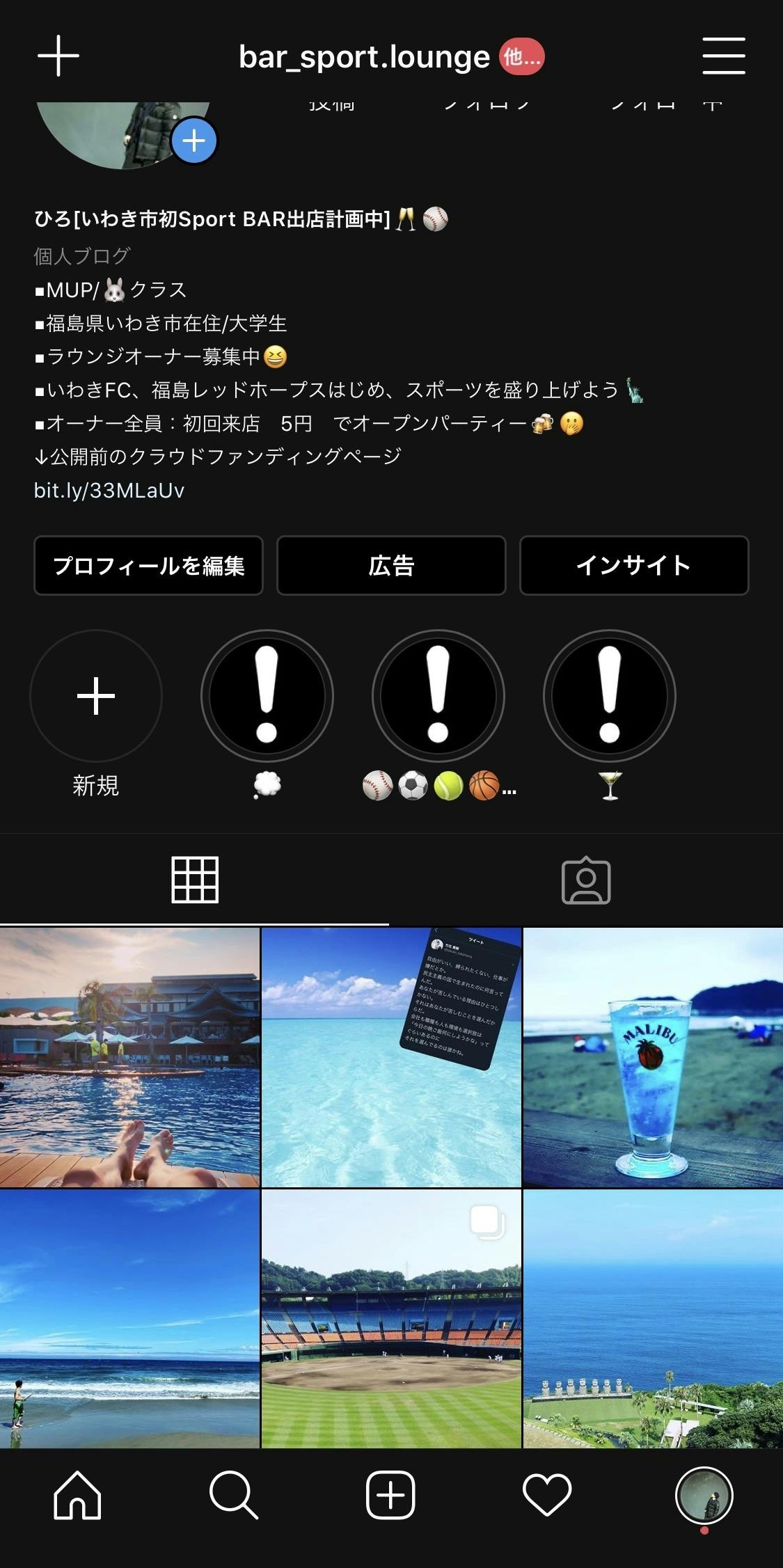Open the poolside feet post
This screenshot has height=1568, width=783.
pos(129,1057)
